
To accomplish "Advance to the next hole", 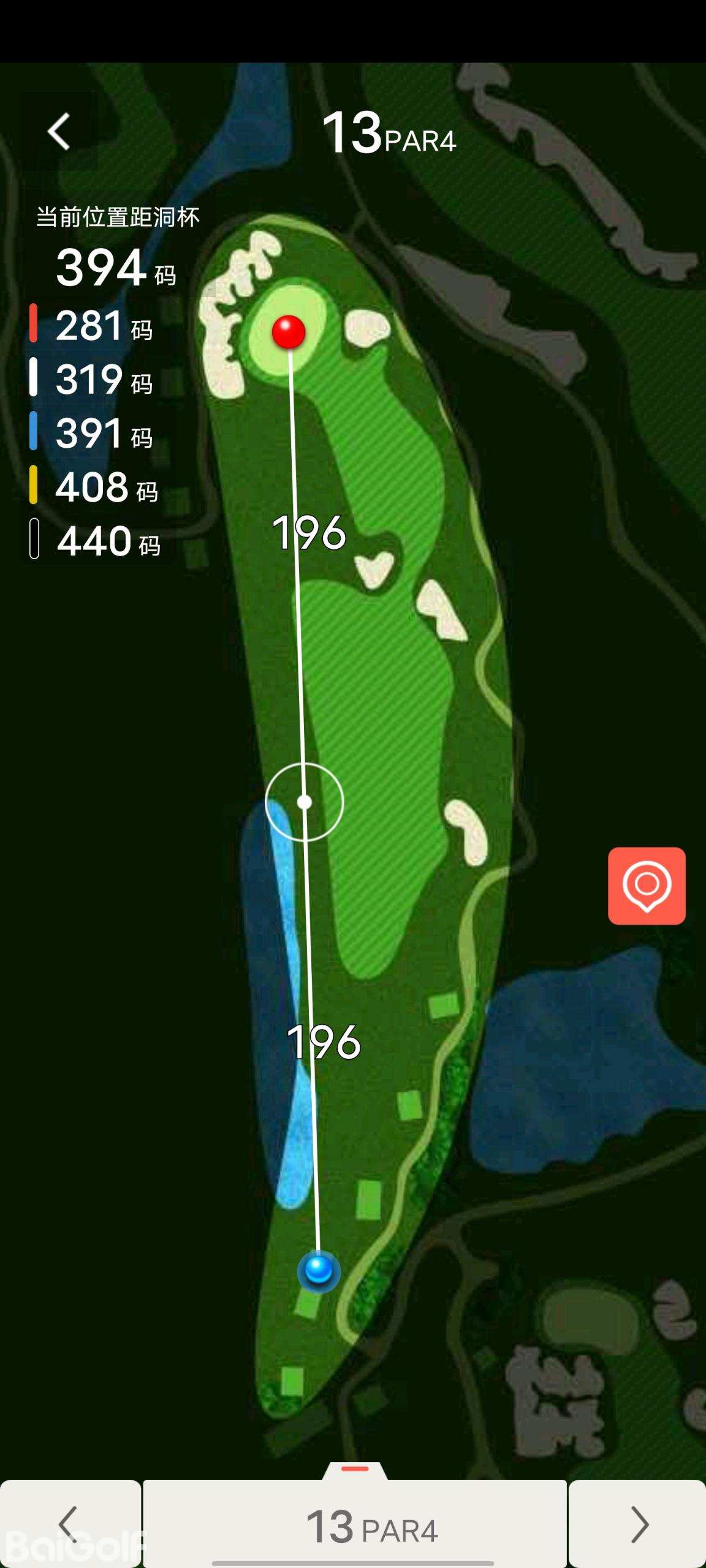I will click(x=638, y=1524).
